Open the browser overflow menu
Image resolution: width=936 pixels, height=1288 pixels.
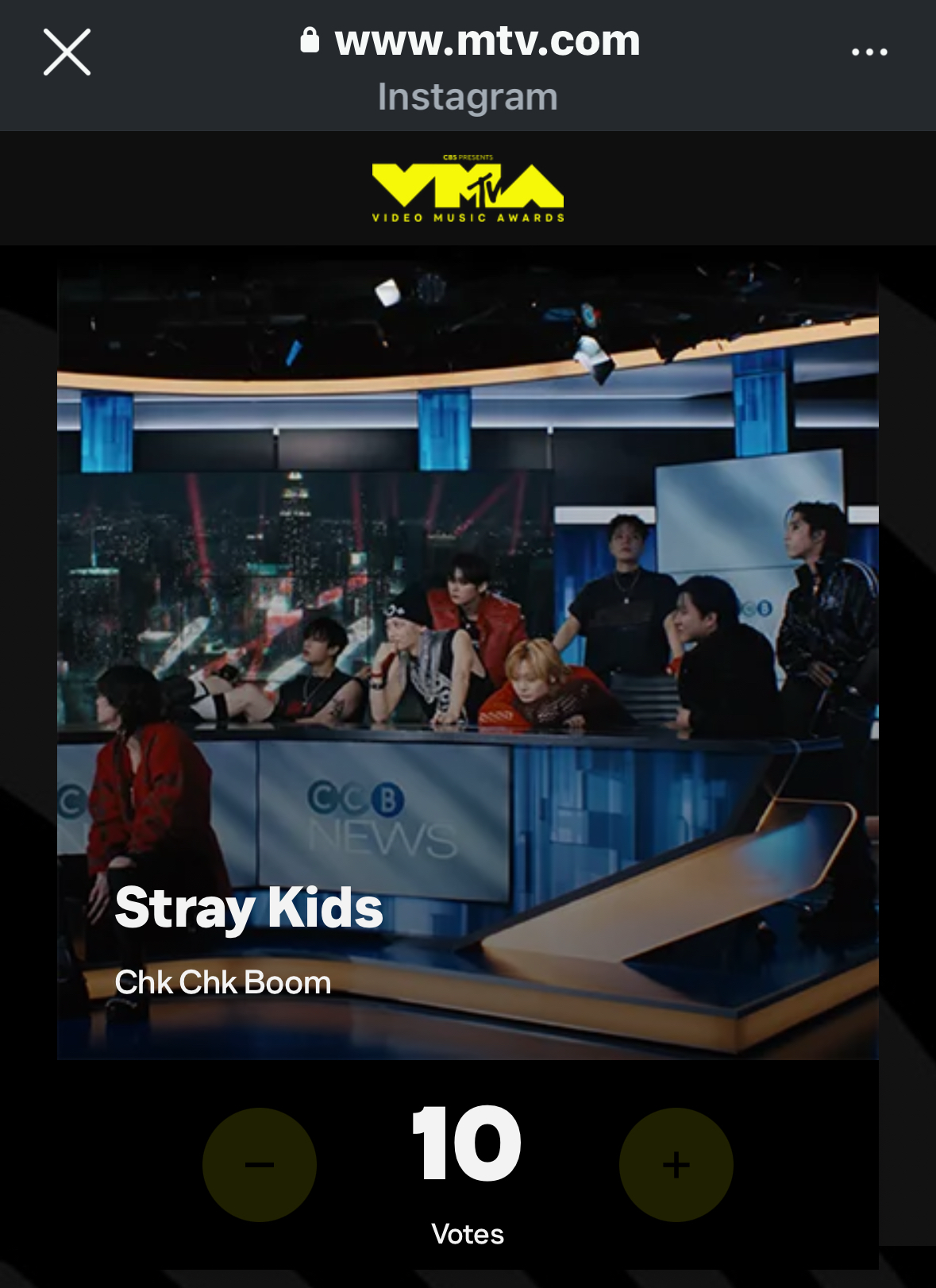tap(869, 52)
